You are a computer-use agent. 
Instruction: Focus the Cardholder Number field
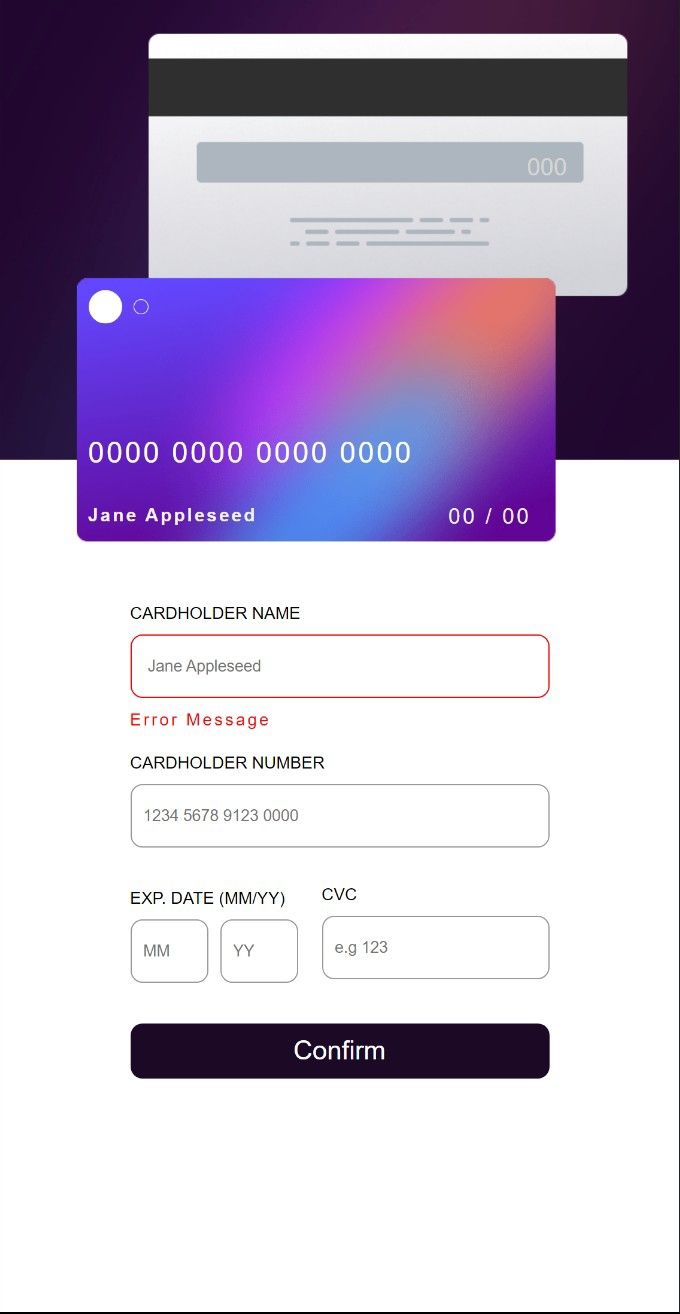coord(340,815)
